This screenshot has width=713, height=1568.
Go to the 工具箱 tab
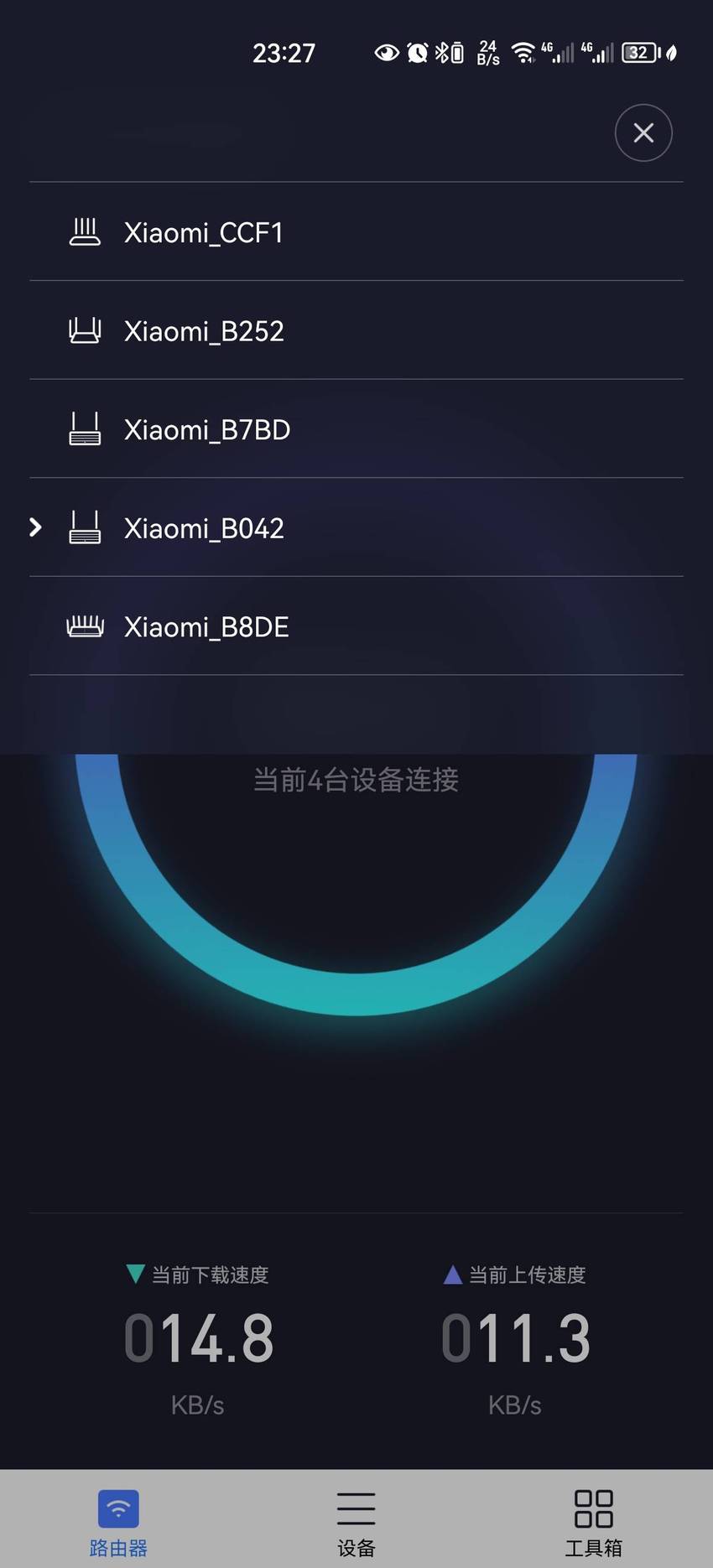coord(593,1523)
